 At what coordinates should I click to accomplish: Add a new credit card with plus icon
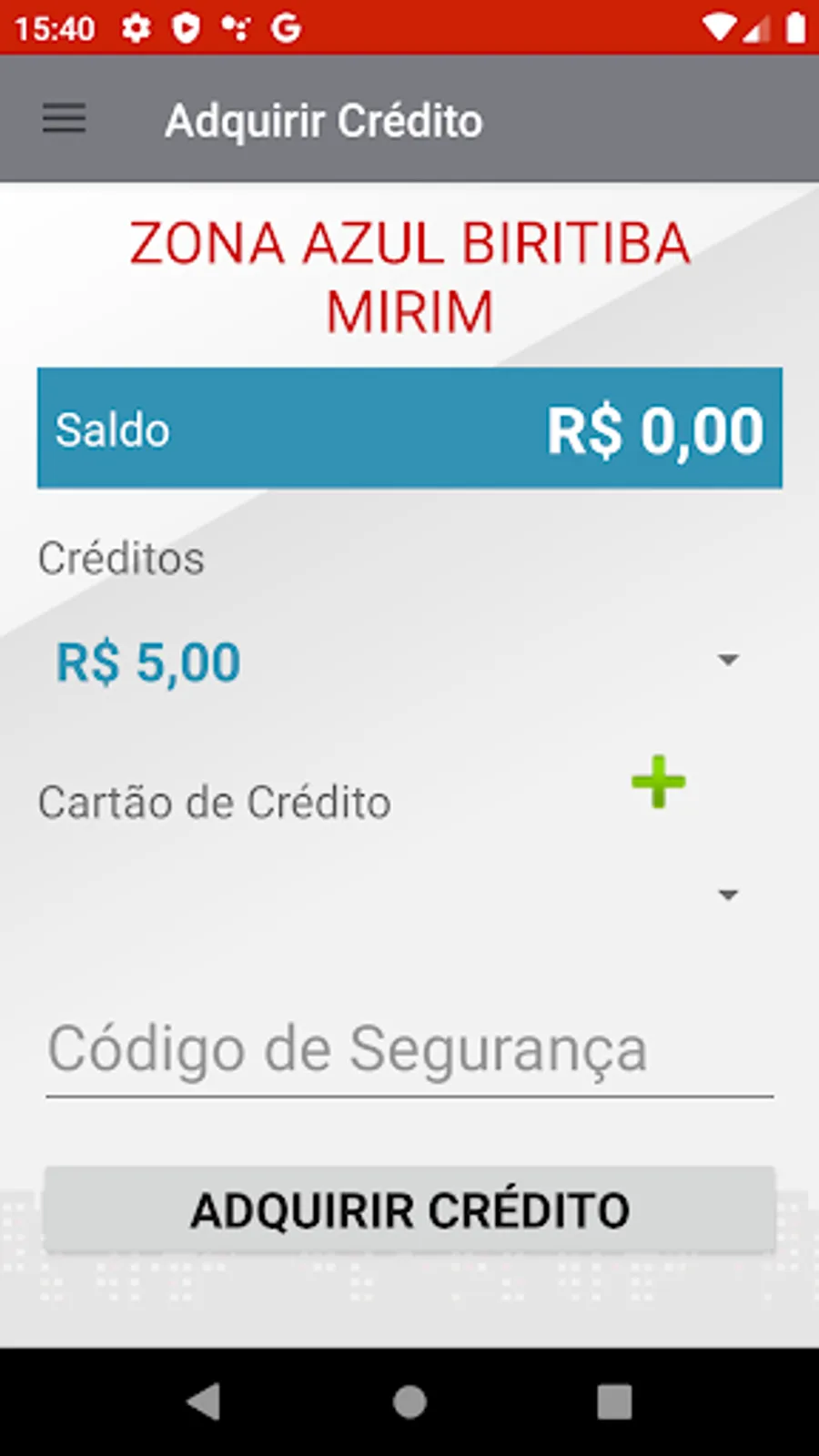(x=658, y=783)
